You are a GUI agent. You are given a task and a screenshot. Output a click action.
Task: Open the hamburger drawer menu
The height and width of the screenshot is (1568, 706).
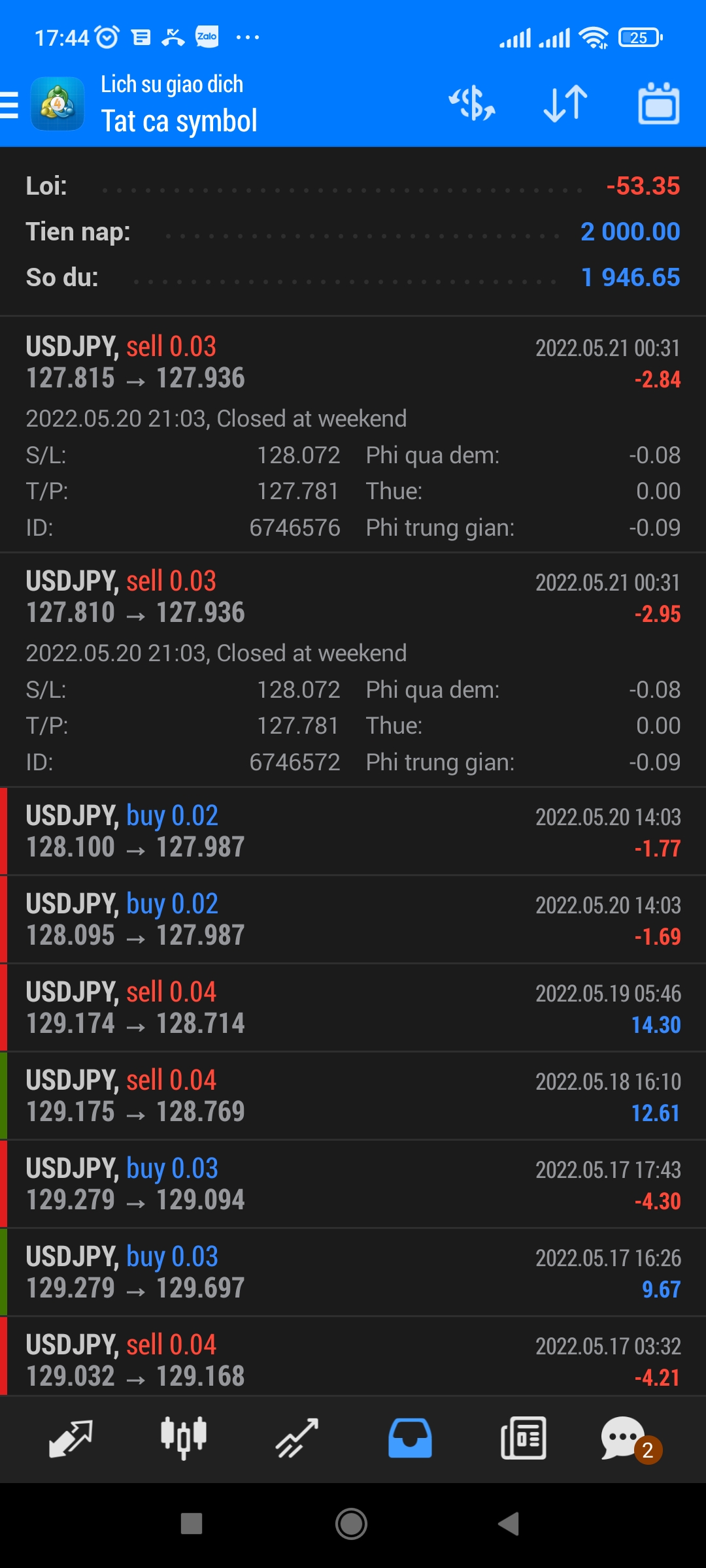pos(10,105)
